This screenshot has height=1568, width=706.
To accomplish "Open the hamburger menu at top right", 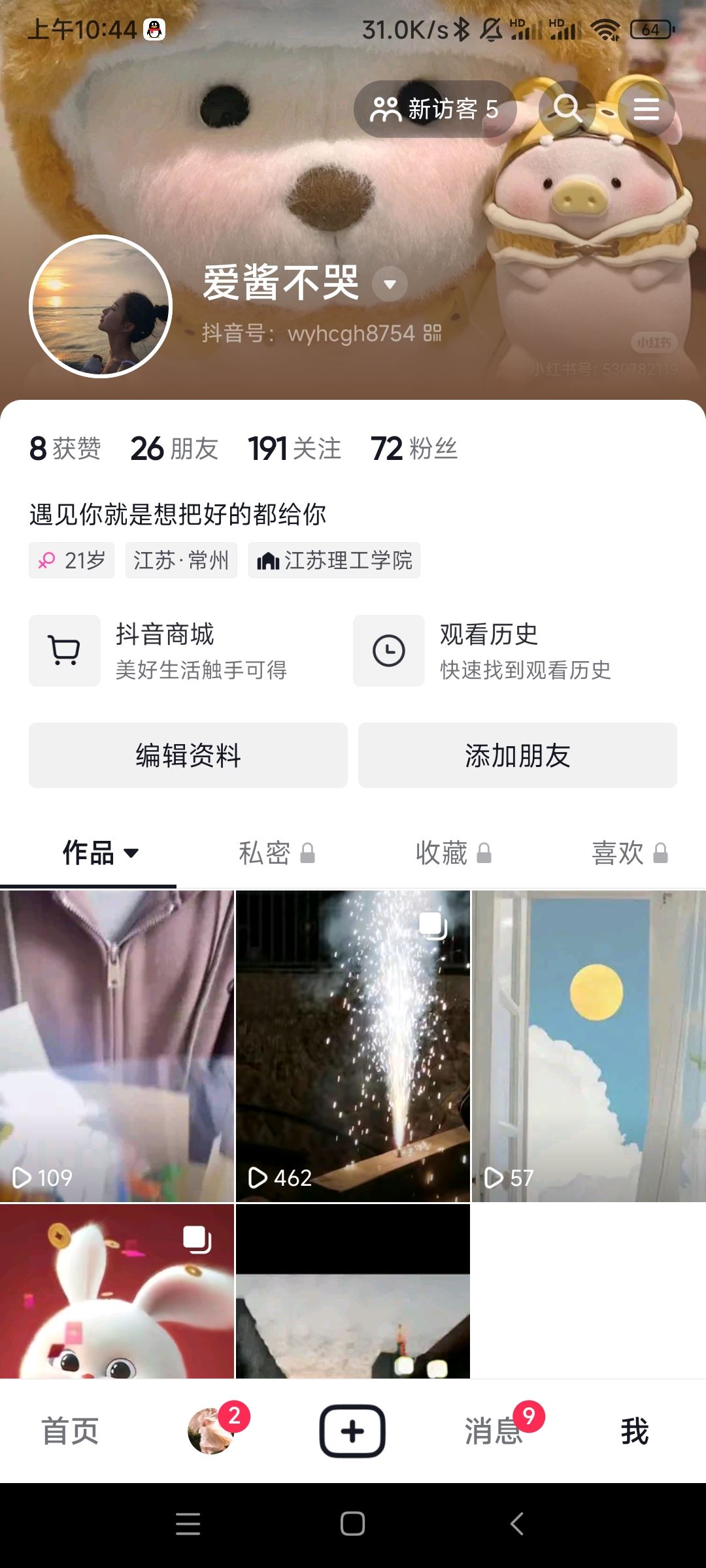I will click(x=646, y=108).
